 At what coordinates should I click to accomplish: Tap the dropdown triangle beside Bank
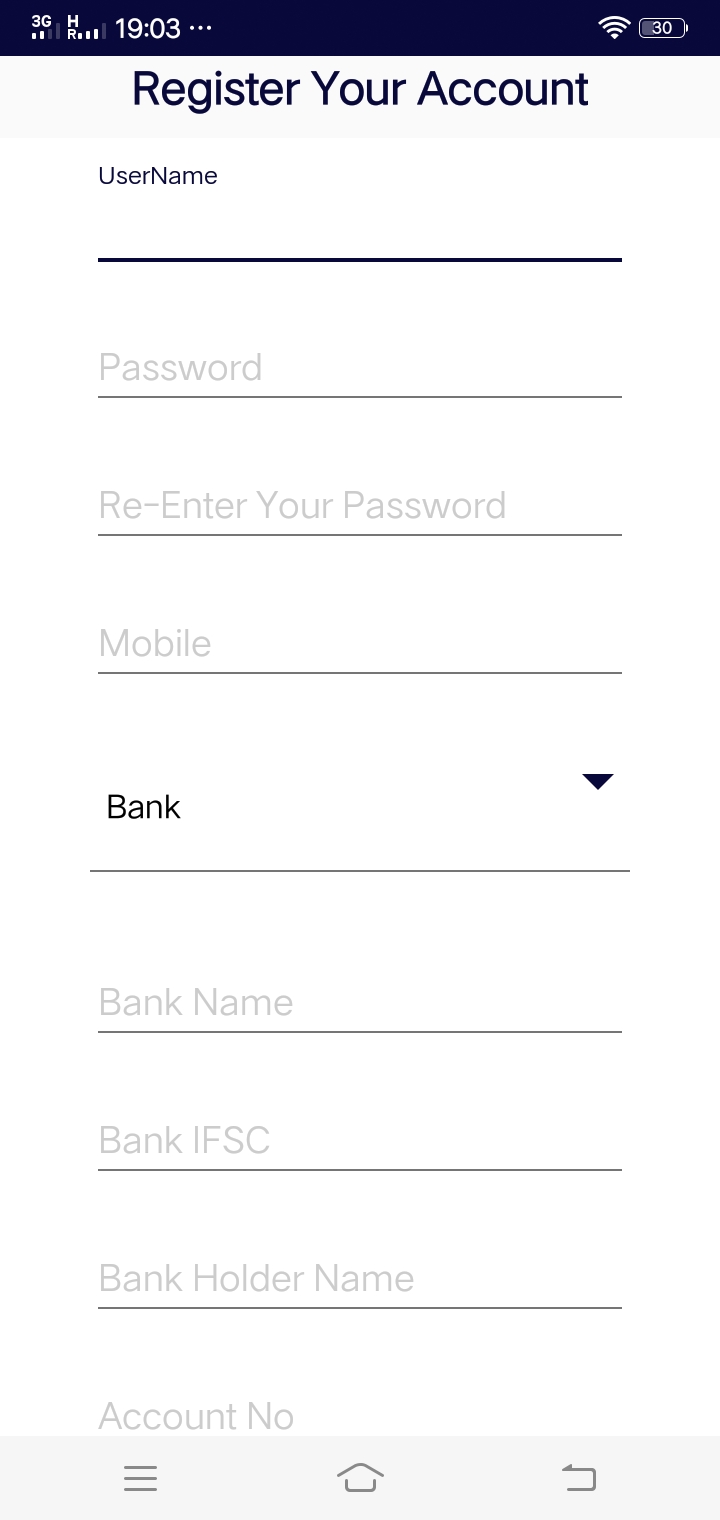pyautogui.click(x=597, y=781)
